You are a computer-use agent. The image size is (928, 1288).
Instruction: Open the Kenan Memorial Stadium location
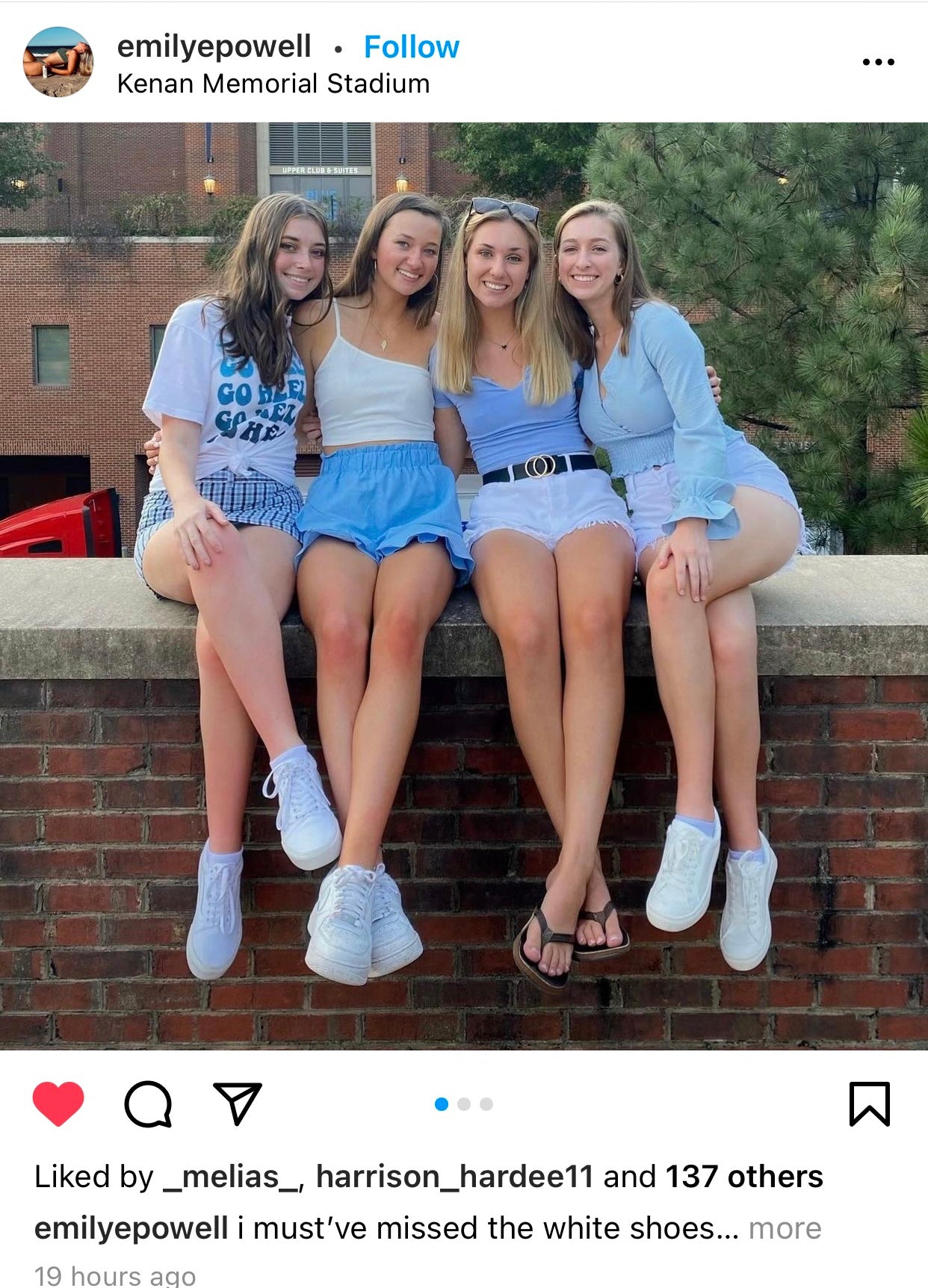coord(273,84)
